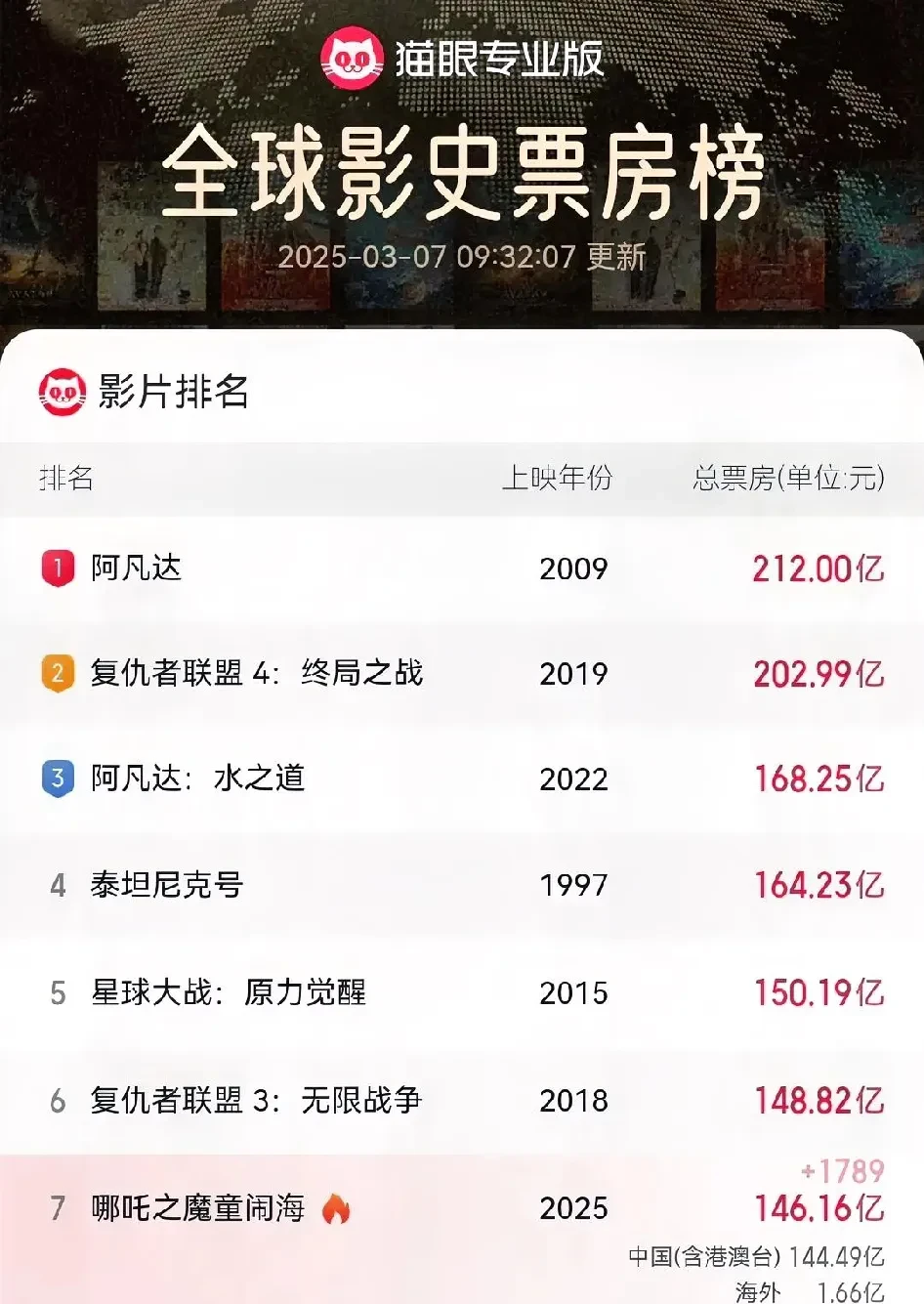Select the 排名 column header
Screen dimensions: 924x1304
(63, 481)
